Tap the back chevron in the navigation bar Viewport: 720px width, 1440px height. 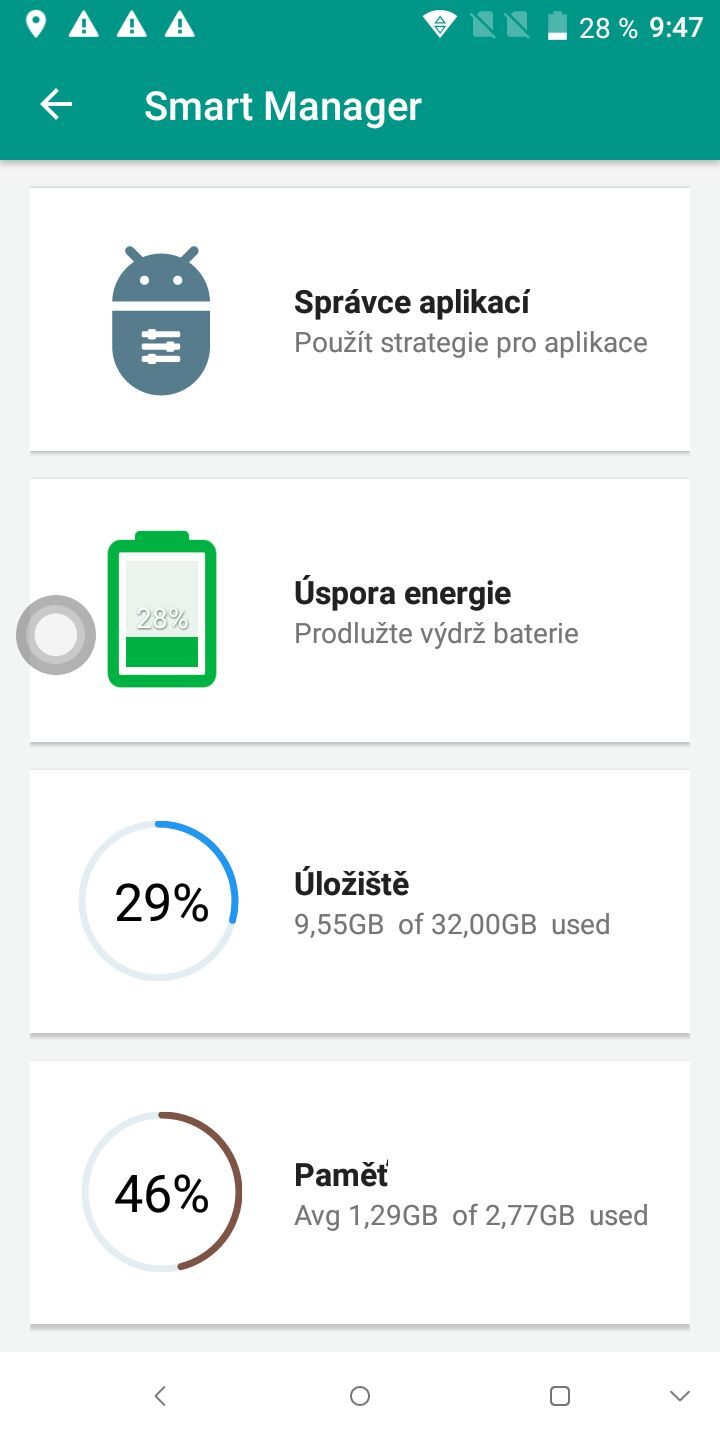click(160, 1395)
